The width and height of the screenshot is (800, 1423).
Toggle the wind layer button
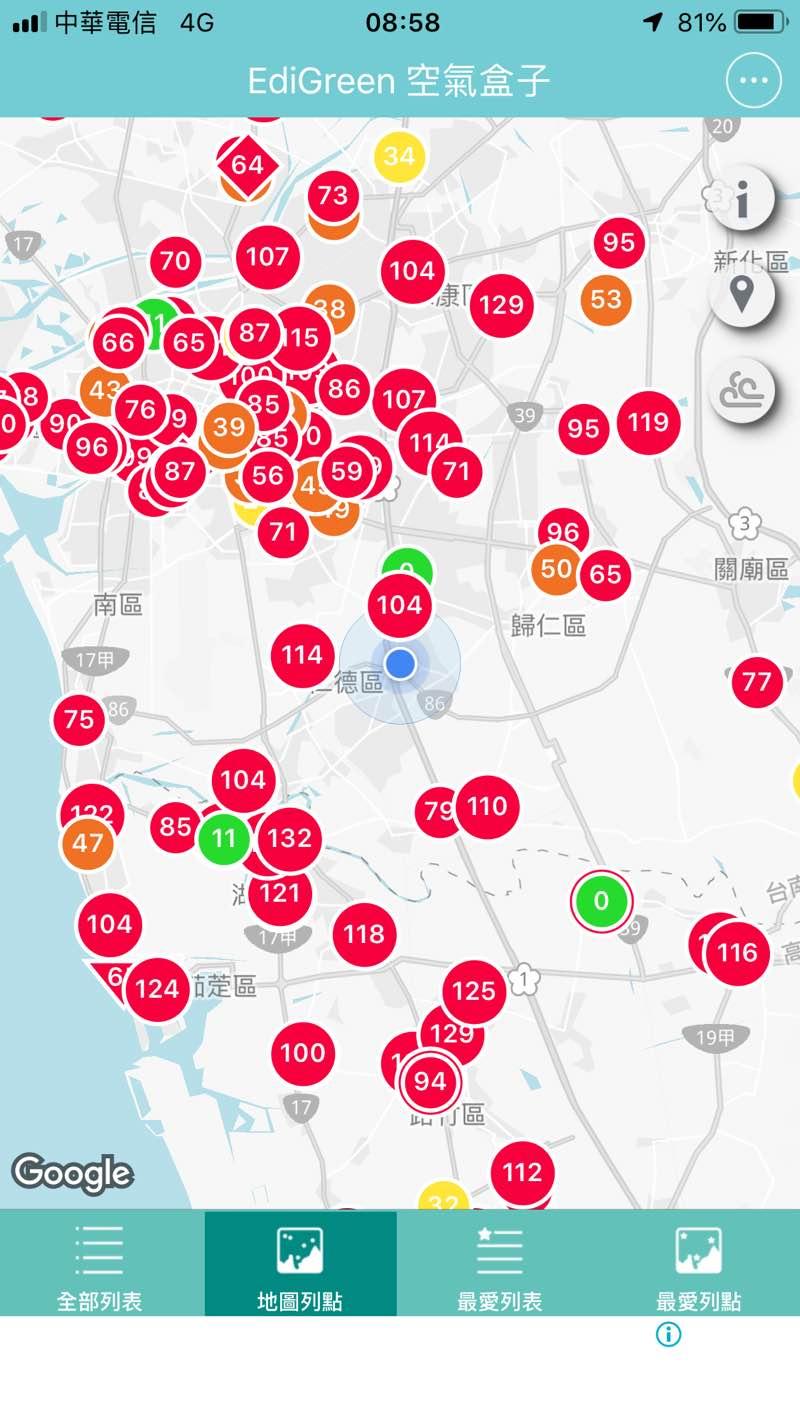click(x=741, y=391)
